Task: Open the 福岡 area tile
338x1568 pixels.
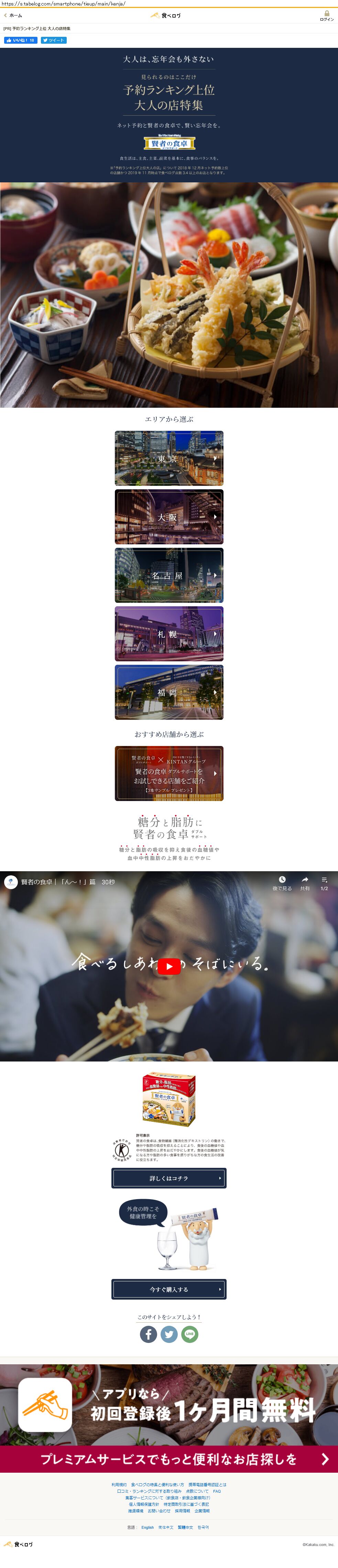Action: click(x=169, y=692)
